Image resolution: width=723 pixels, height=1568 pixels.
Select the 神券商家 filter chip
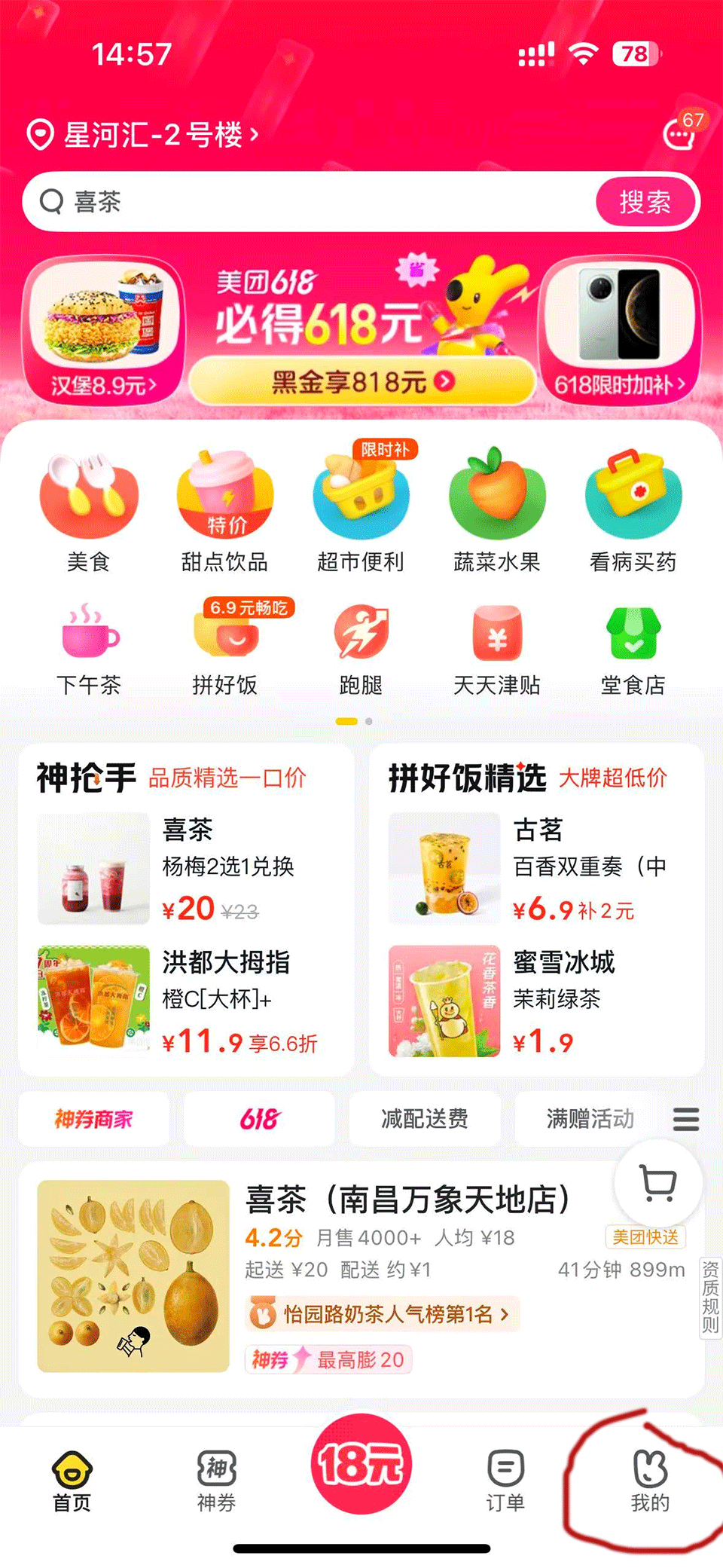pos(94,1119)
